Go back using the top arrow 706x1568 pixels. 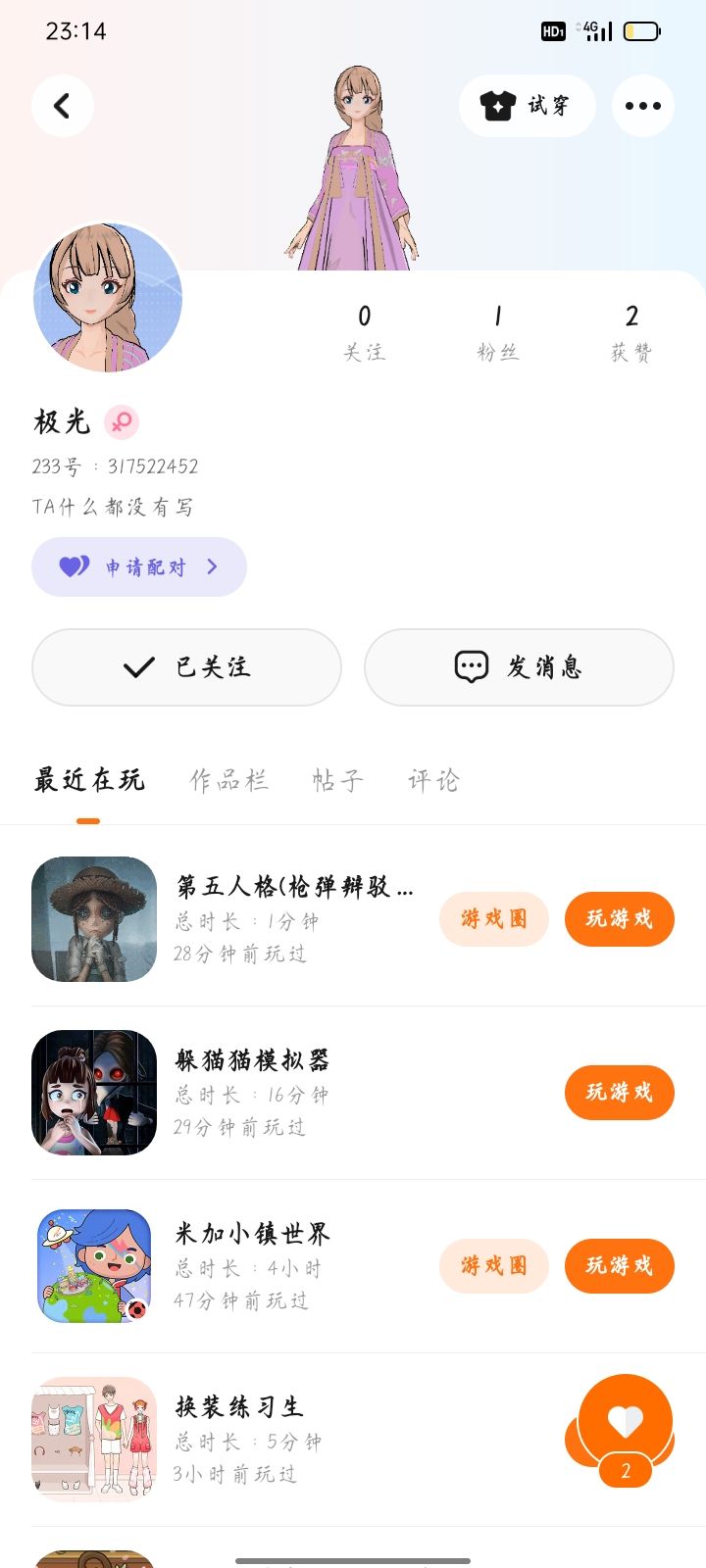pos(62,106)
